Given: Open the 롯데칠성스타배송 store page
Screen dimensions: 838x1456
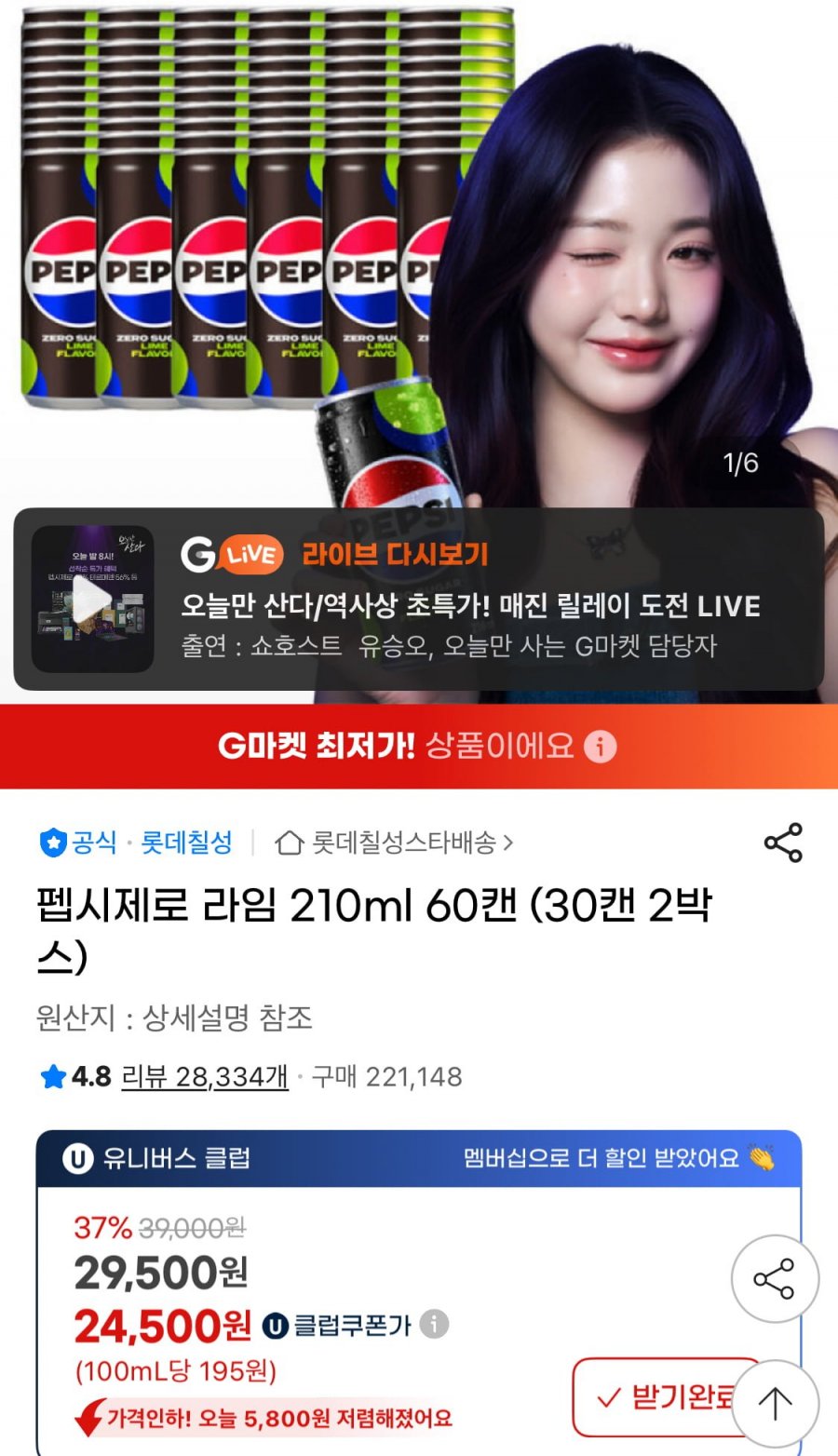Looking at the screenshot, I should [394, 843].
